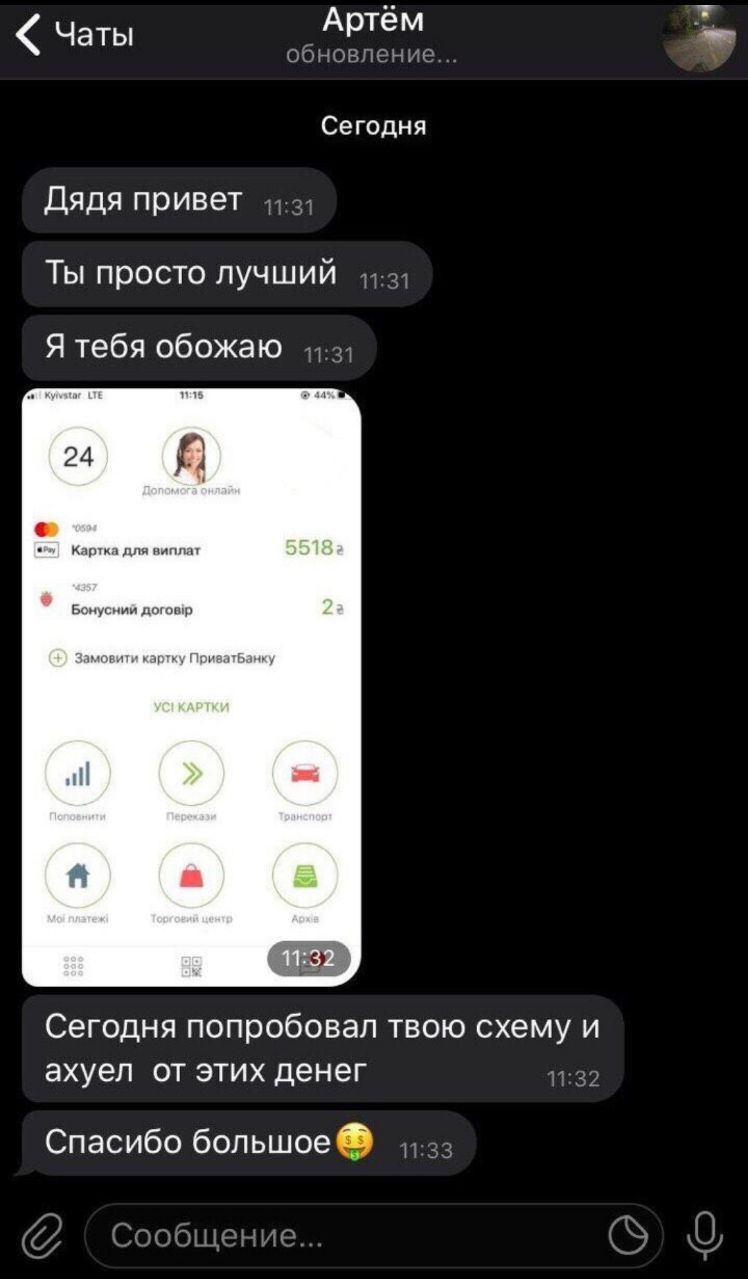This screenshot has width=748, height=1279.
Task: Open Артём's profile avatar
Action: [699, 37]
